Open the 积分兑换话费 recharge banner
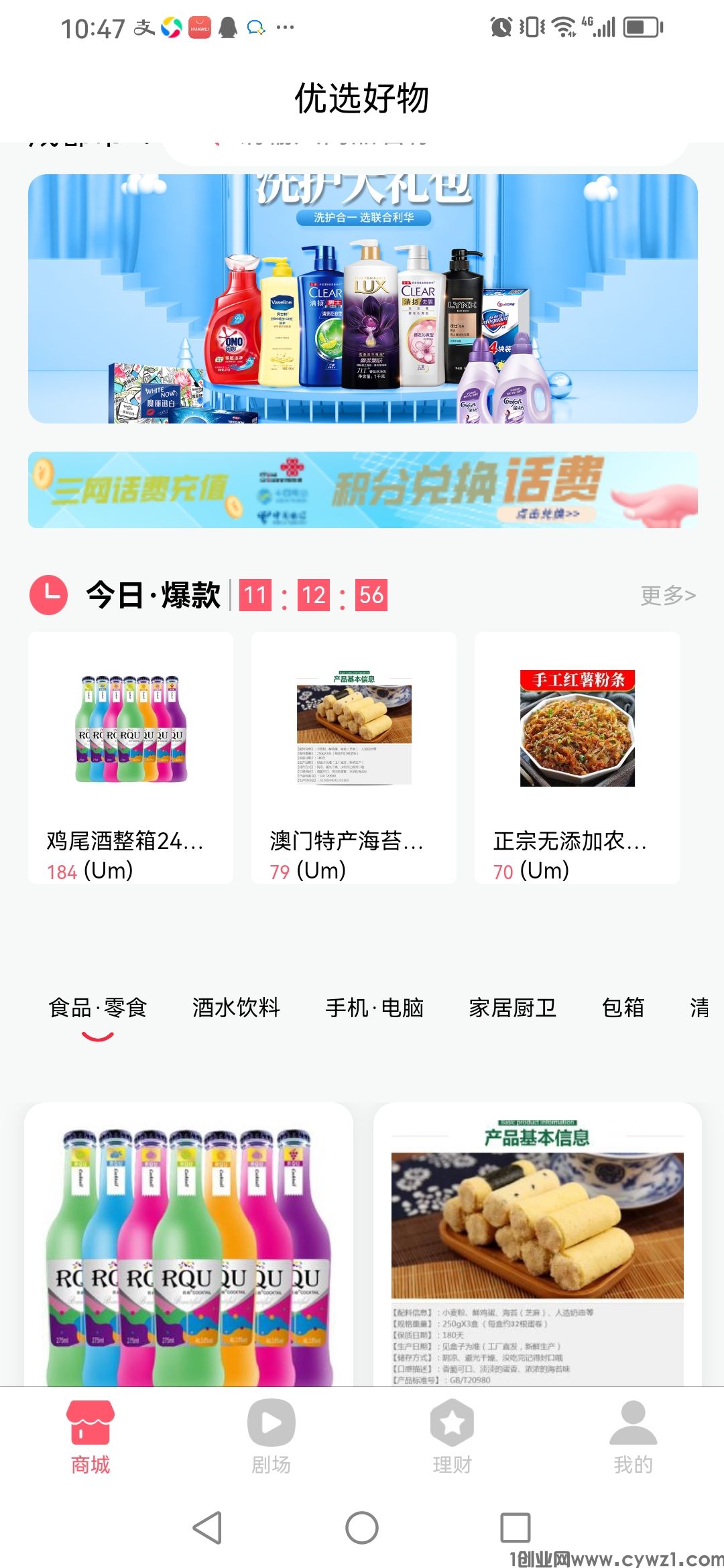724x1568 pixels. pyautogui.click(x=362, y=490)
